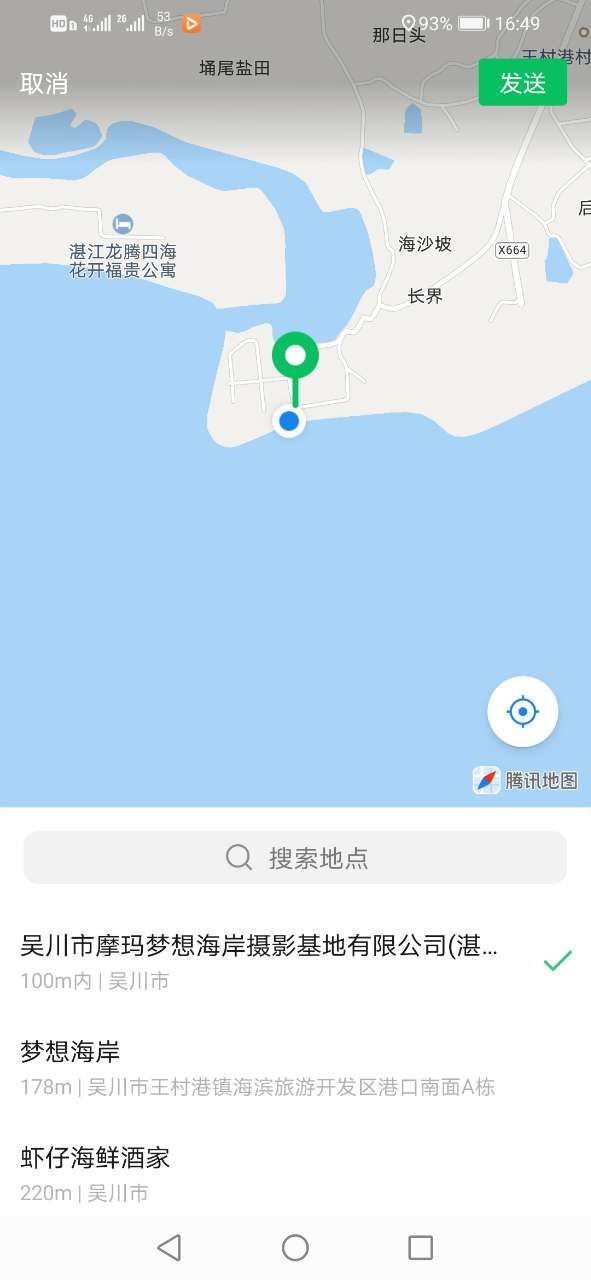Screen dimensions: 591x1280
Task: Open recent apps from the navigation bar
Action: tap(421, 1247)
